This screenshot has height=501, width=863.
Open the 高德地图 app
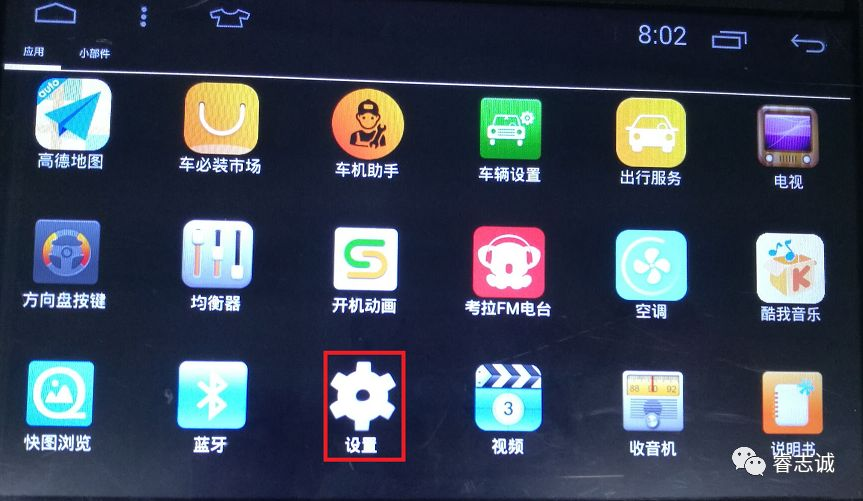pos(72,116)
